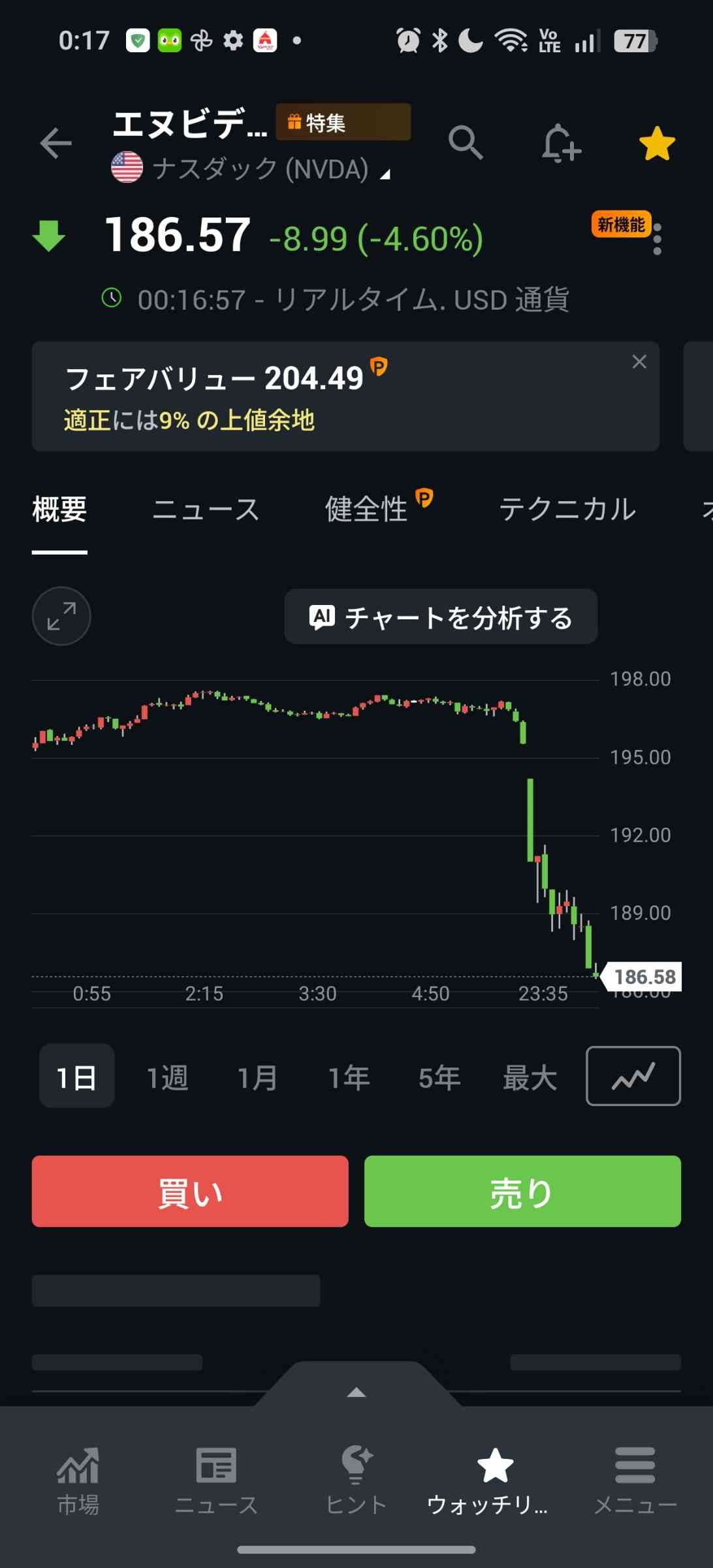Switch to the ニュース top tab

click(206, 510)
